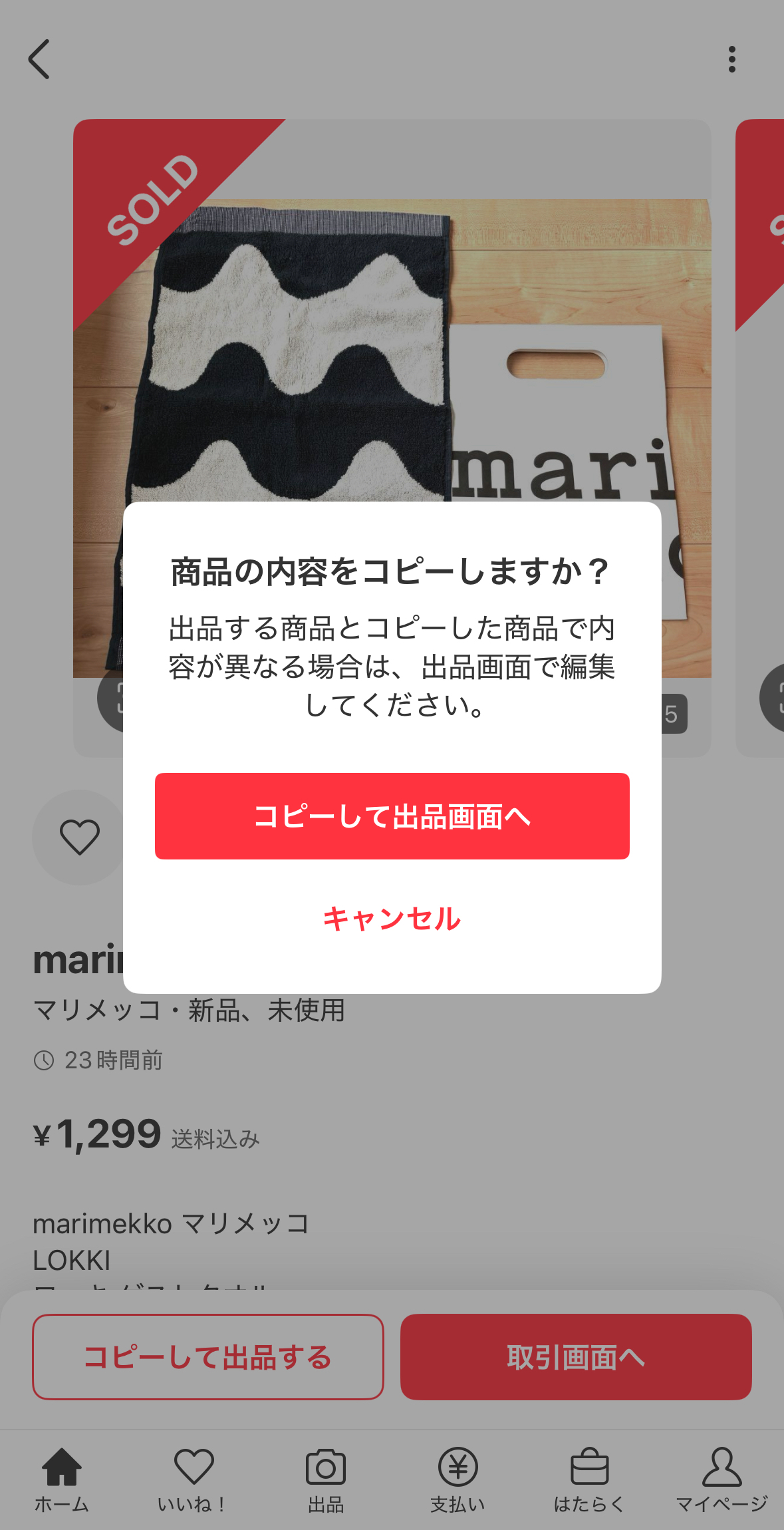The width and height of the screenshot is (784, 1530).
Task: Confirm コピーして出品画面へ in the dialog
Action: click(x=392, y=816)
